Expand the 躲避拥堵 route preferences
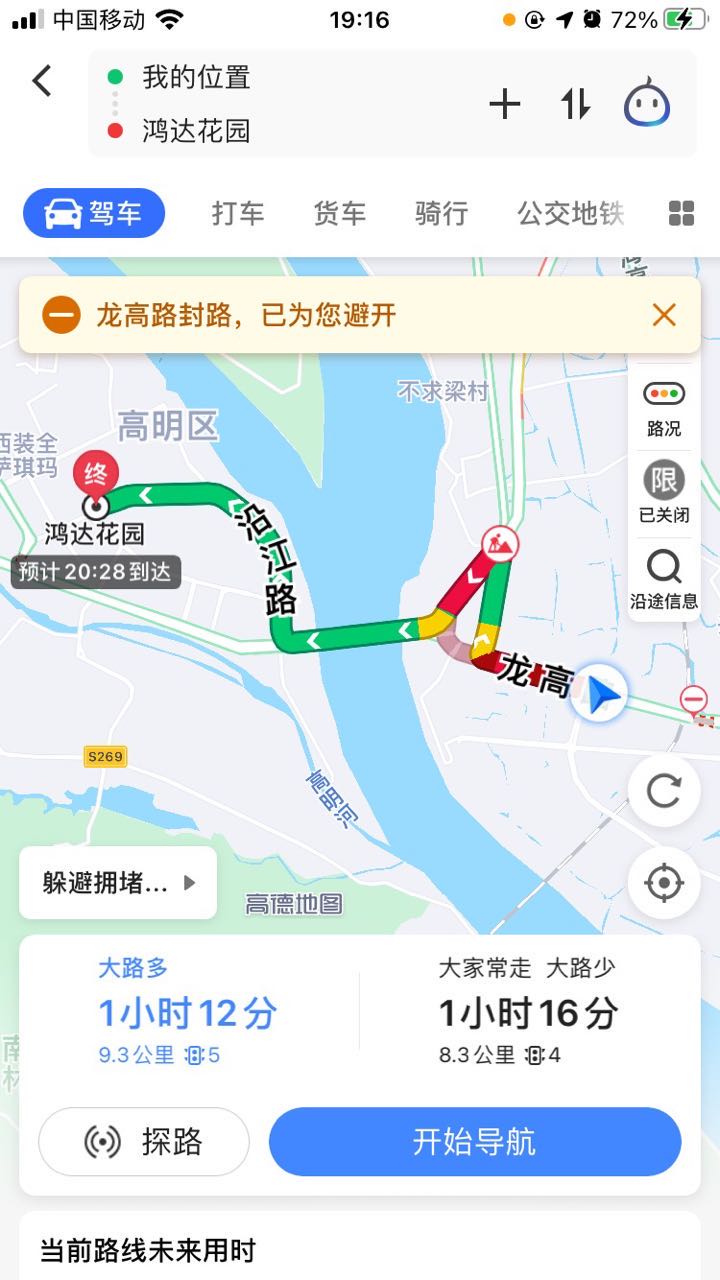720x1280 pixels. pos(118,883)
